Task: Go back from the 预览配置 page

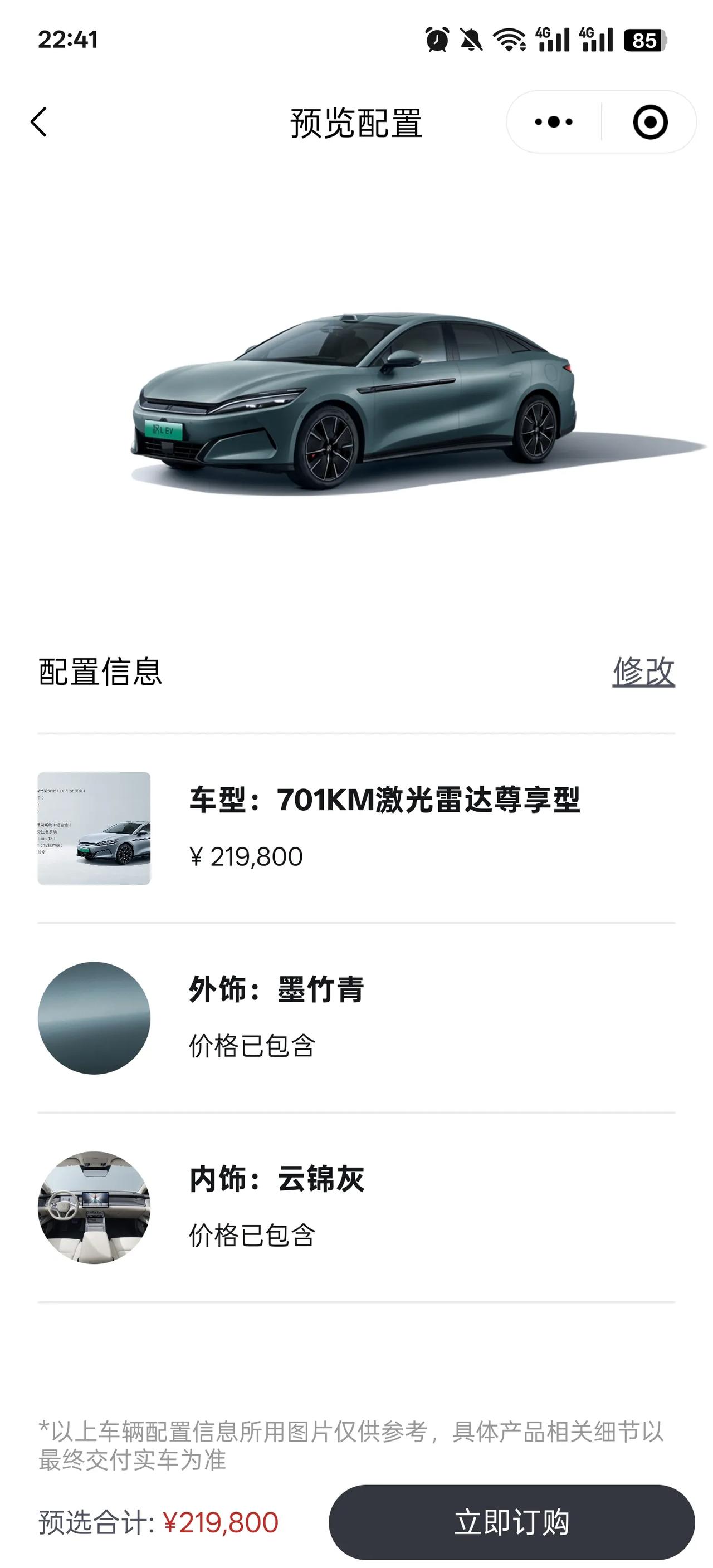Action: pos(39,122)
